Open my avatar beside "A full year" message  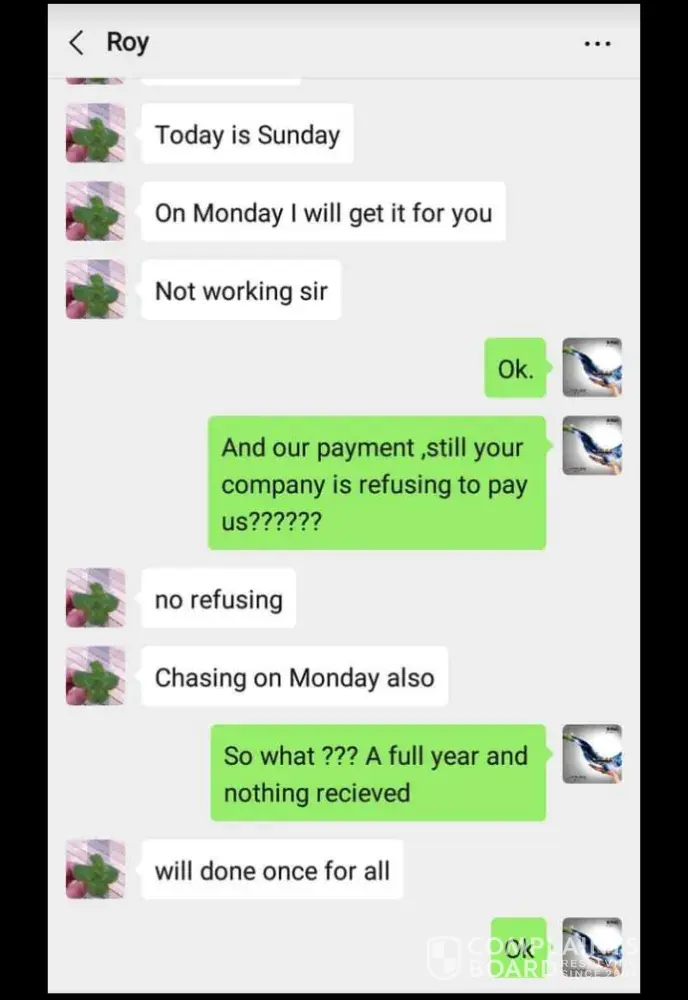(x=592, y=754)
